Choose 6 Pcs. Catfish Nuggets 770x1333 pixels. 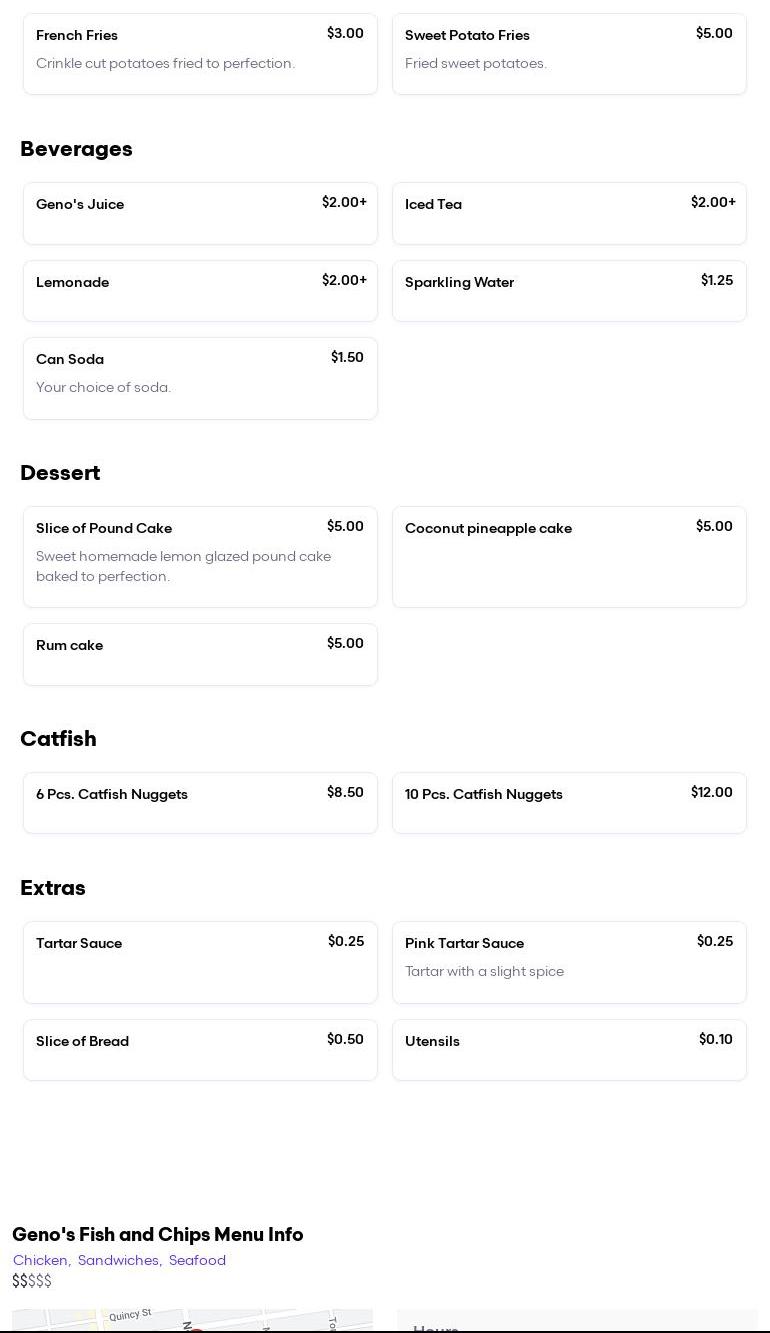200,802
